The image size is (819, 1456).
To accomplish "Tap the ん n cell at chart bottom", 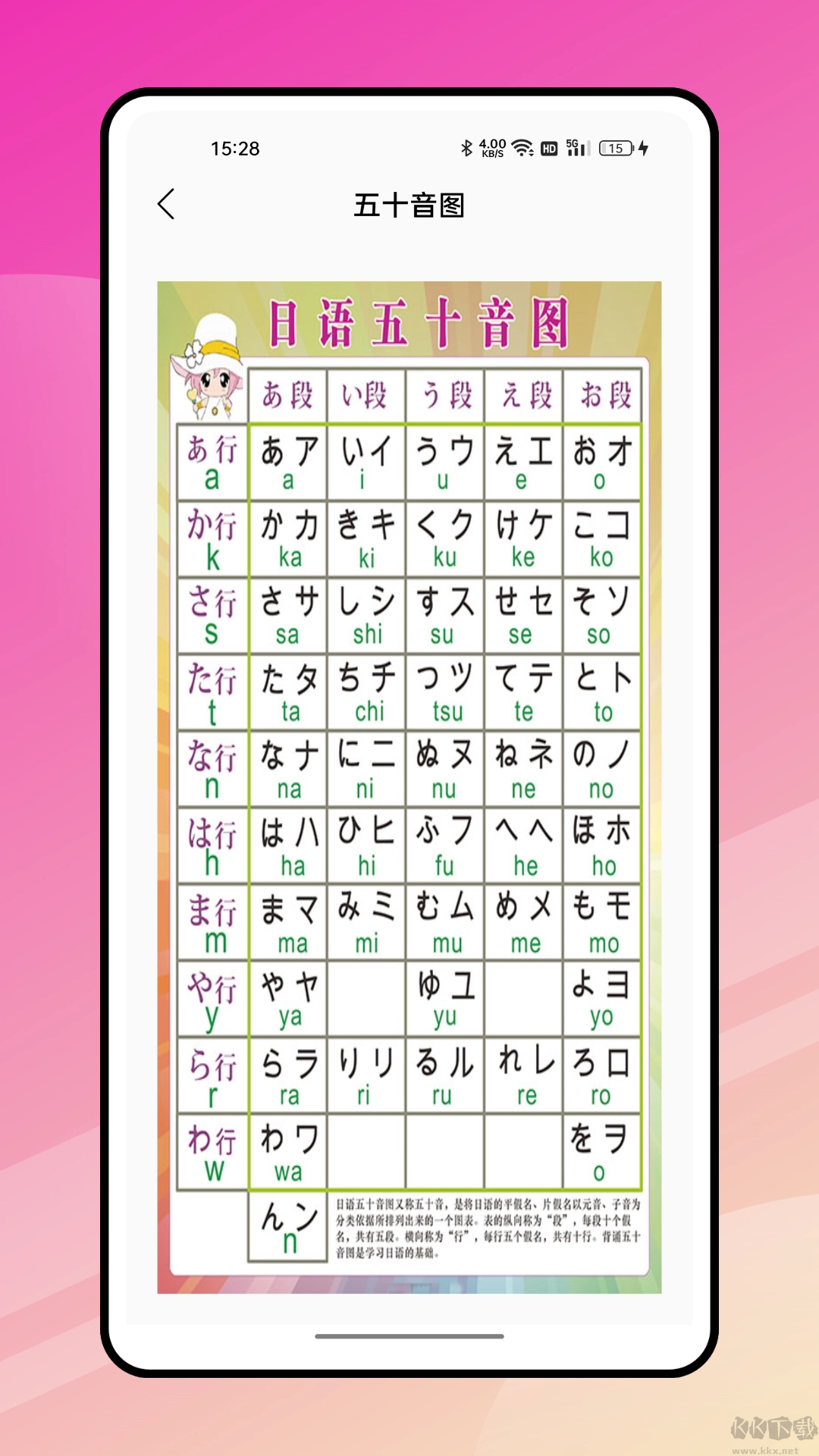I will point(288,1225).
